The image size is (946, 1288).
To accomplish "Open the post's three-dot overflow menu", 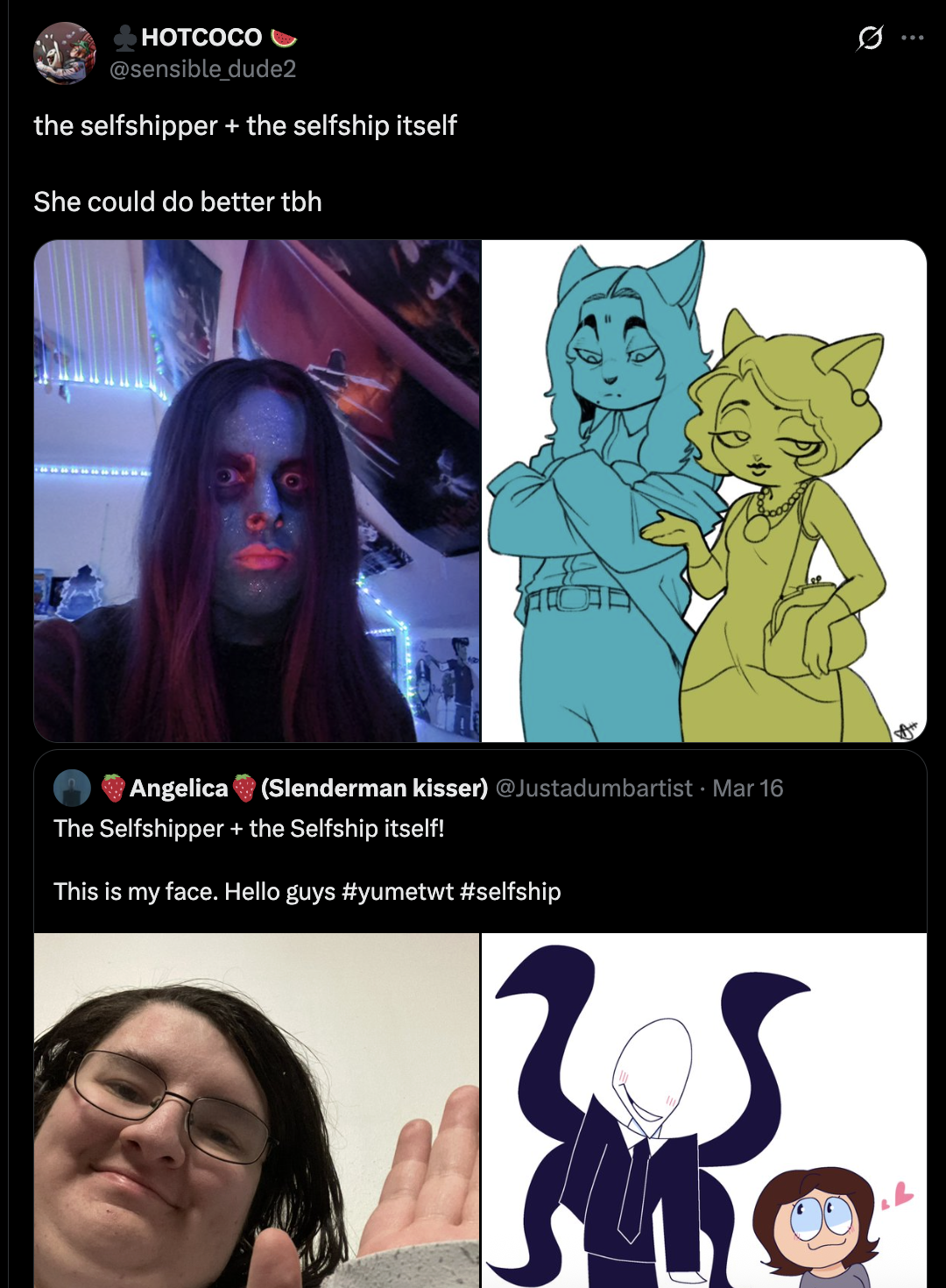I will click(x=913, y=38).
